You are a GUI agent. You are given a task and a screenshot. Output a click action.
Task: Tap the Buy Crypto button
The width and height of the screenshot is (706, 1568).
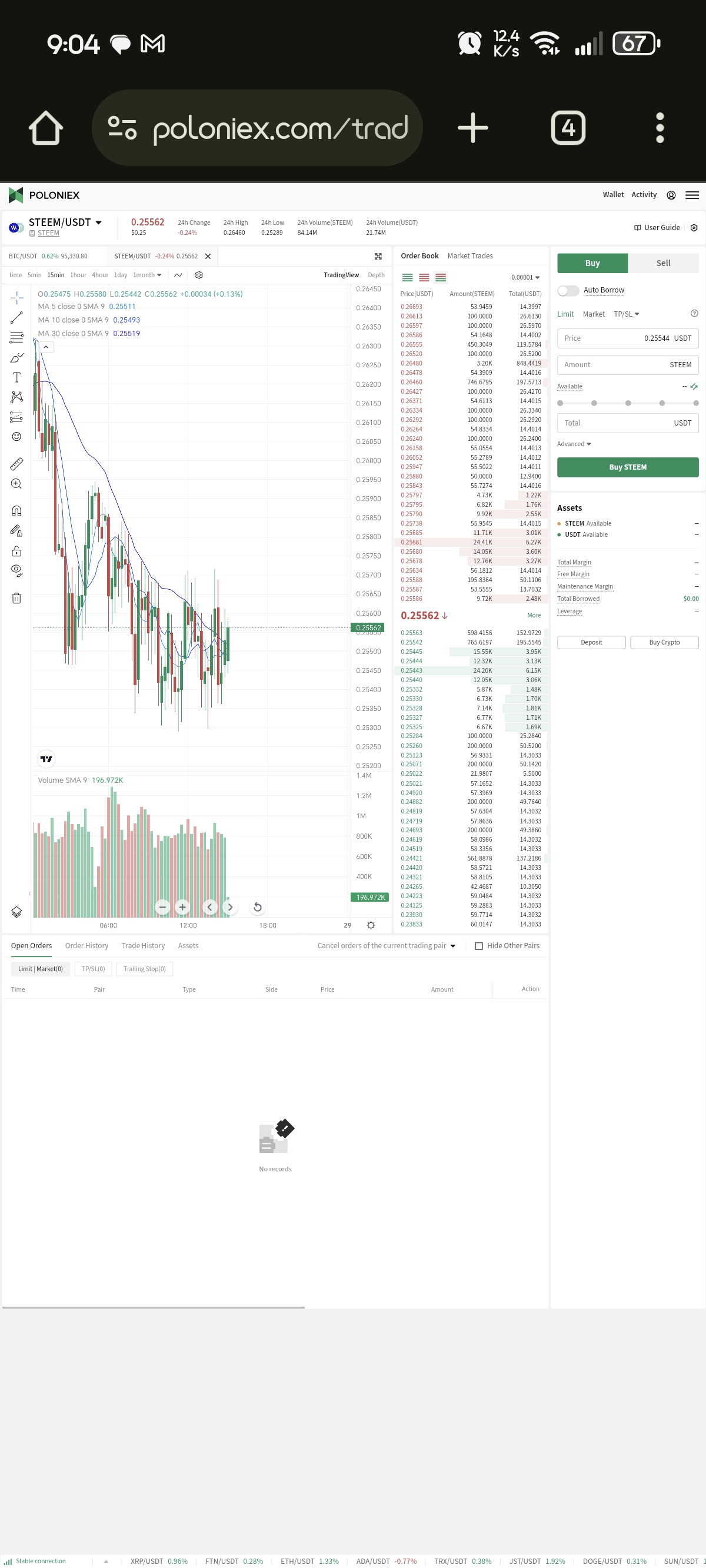[x=664, y=642]
